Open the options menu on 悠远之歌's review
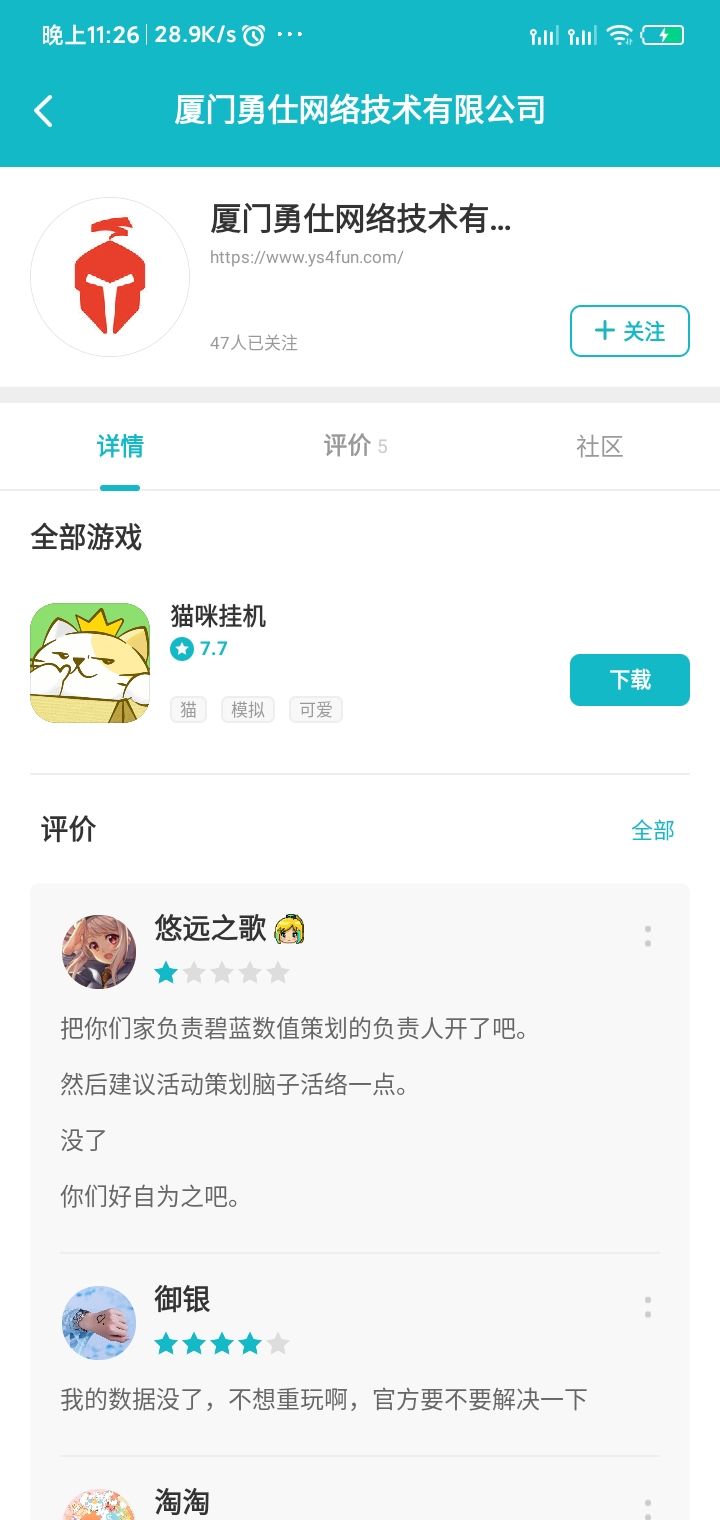Screen dimensions: 720x1520 click(x=647, y=936)
